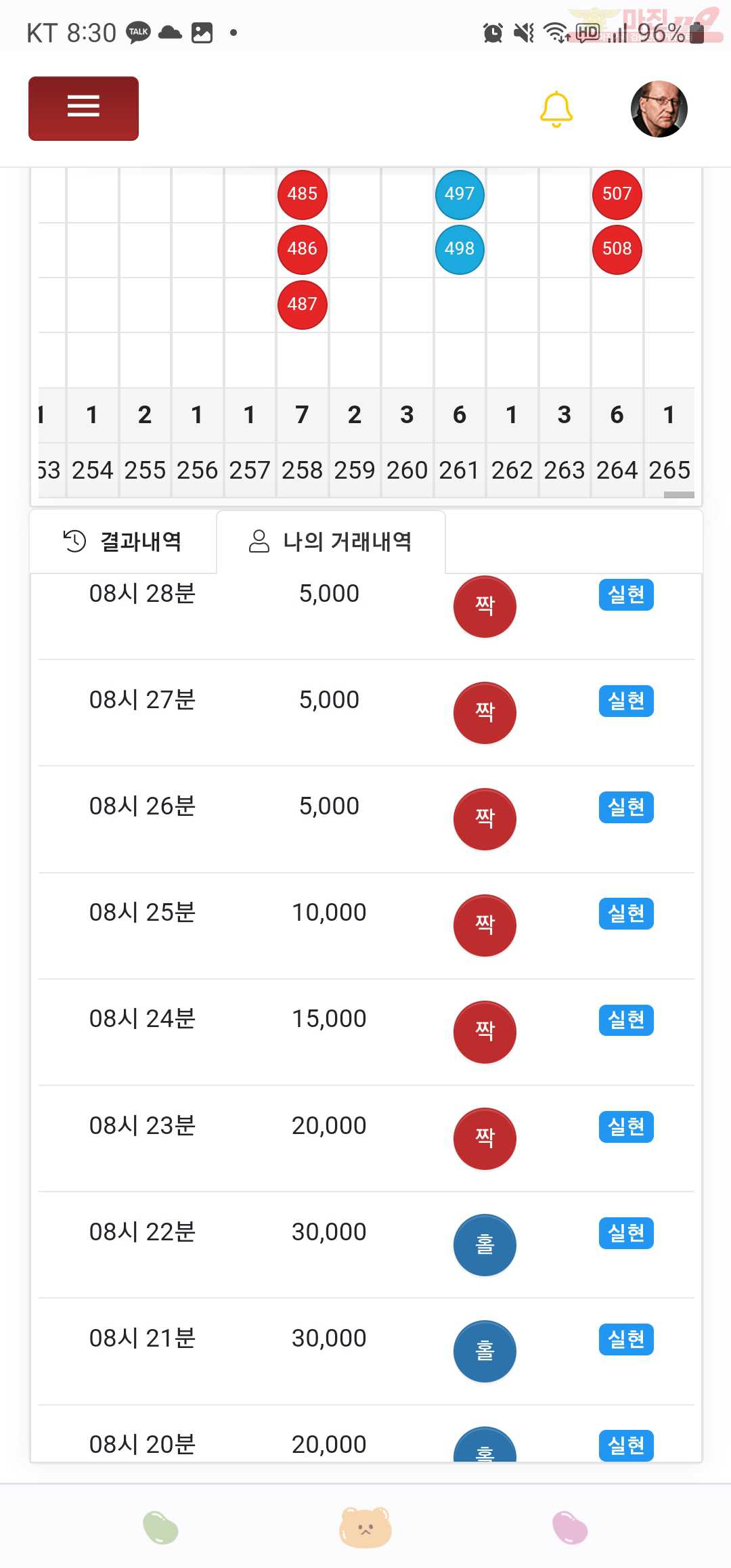The height and width of the screenshot is (1568, 731).
Task: Switch to the 결과내역 tab
Action: (123, 541)
